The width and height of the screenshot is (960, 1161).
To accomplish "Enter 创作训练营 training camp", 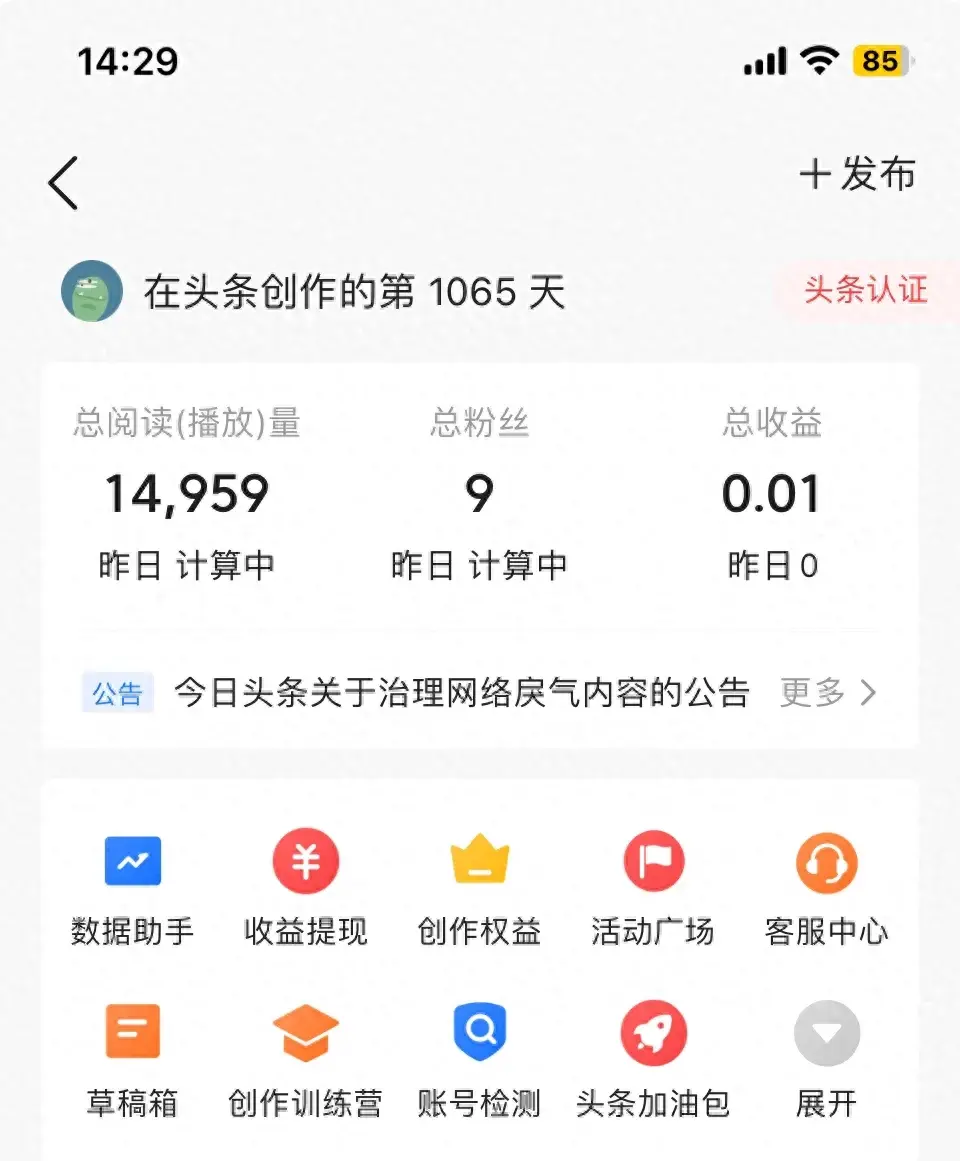I will point(306,1058).
